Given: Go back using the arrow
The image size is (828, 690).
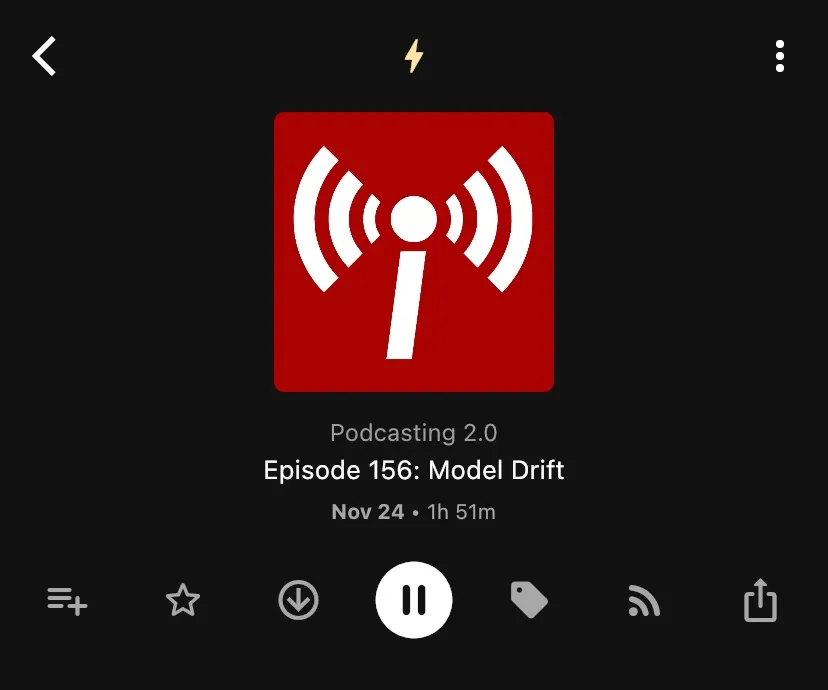Looking at the screenshot, I should pyautogui.click(x=45, y=56).
